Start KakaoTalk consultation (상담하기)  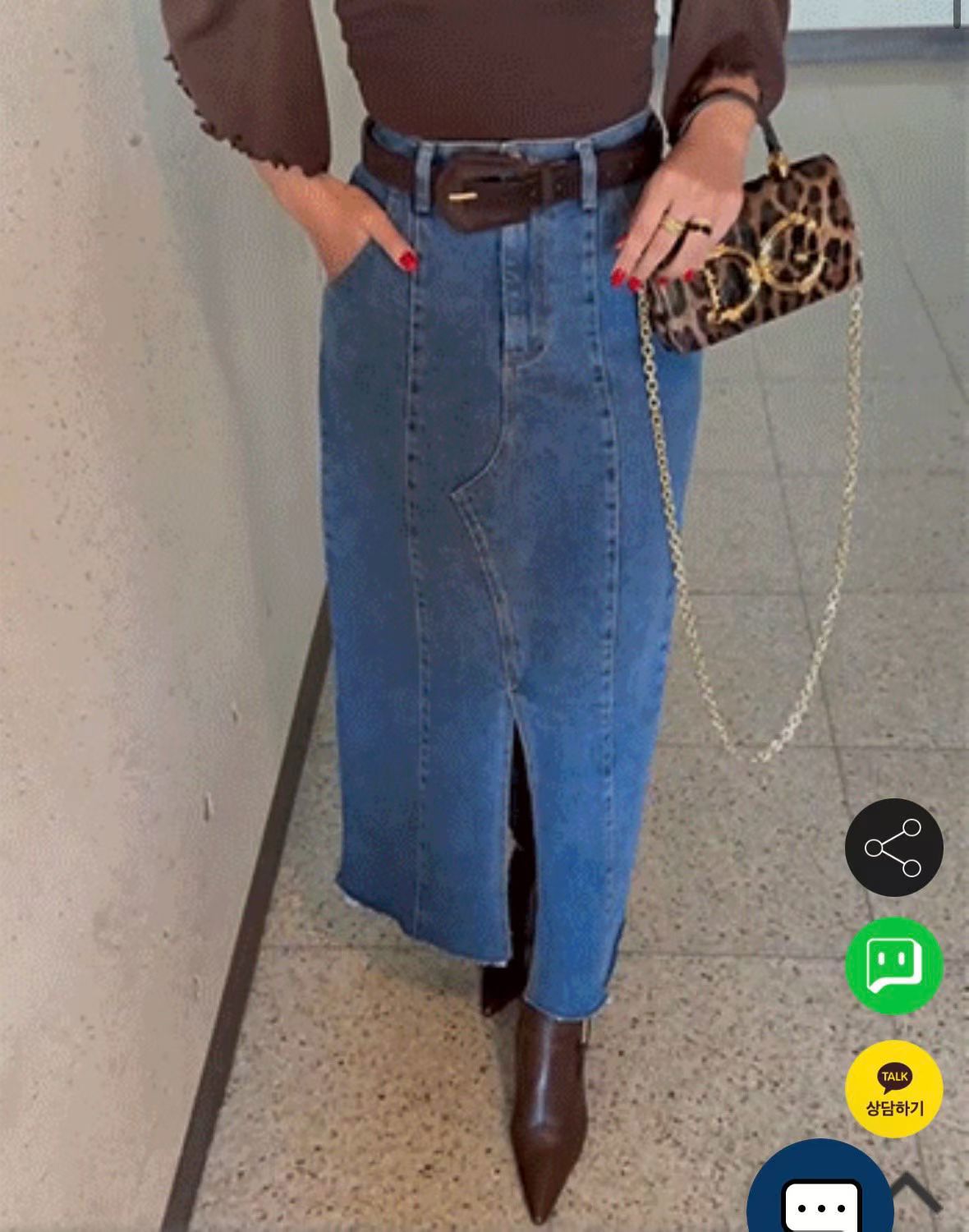tap(894, 1088)
